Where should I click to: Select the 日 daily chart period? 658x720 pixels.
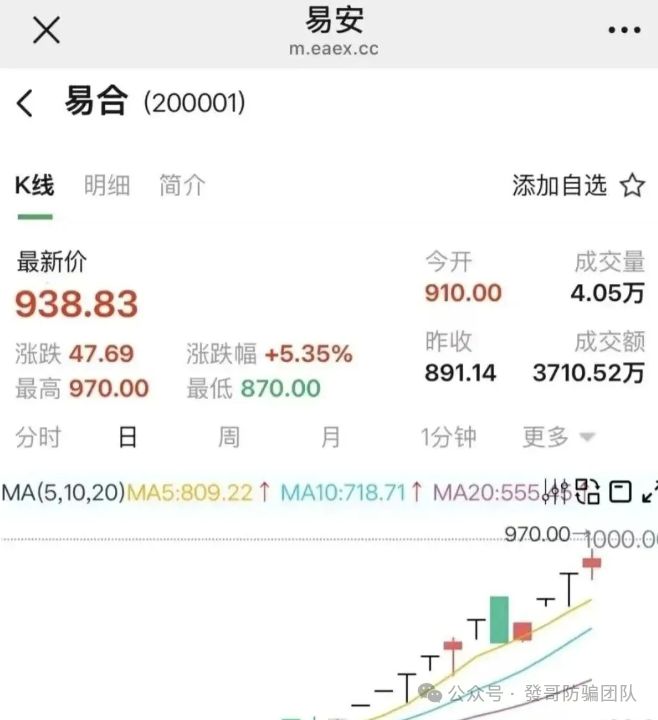point(127,437)
